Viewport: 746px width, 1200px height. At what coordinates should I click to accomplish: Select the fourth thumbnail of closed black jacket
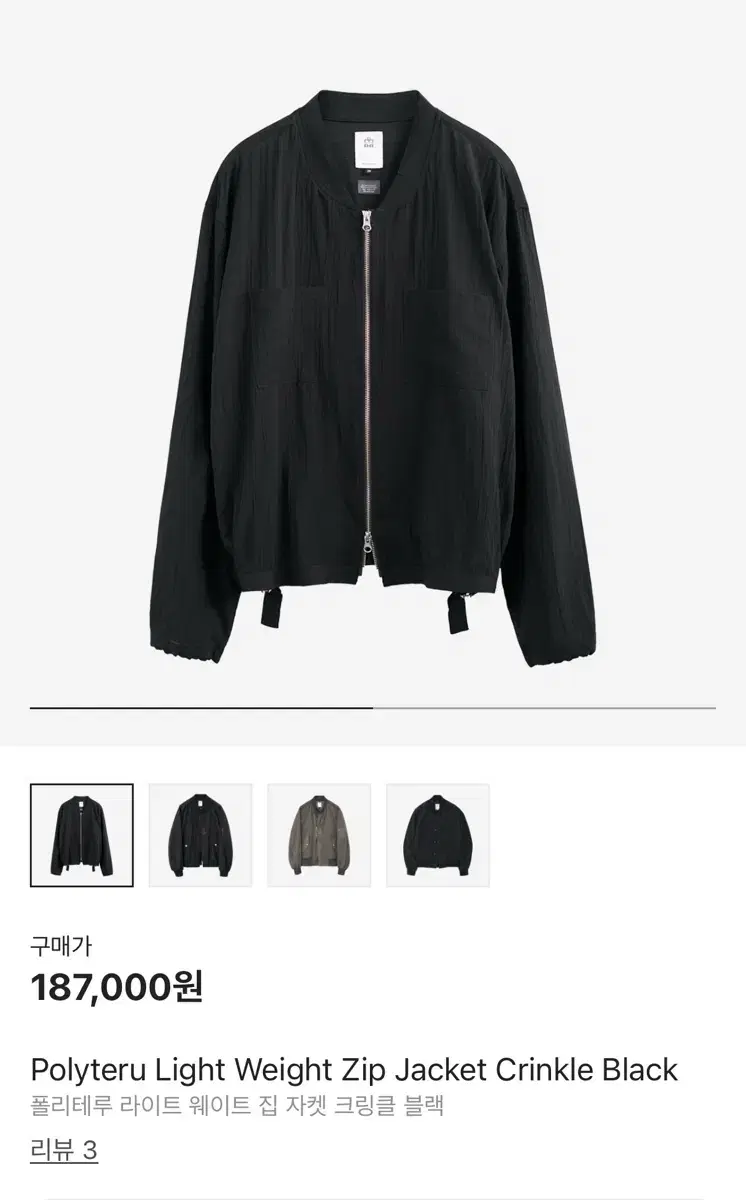(x=438, y=835)
